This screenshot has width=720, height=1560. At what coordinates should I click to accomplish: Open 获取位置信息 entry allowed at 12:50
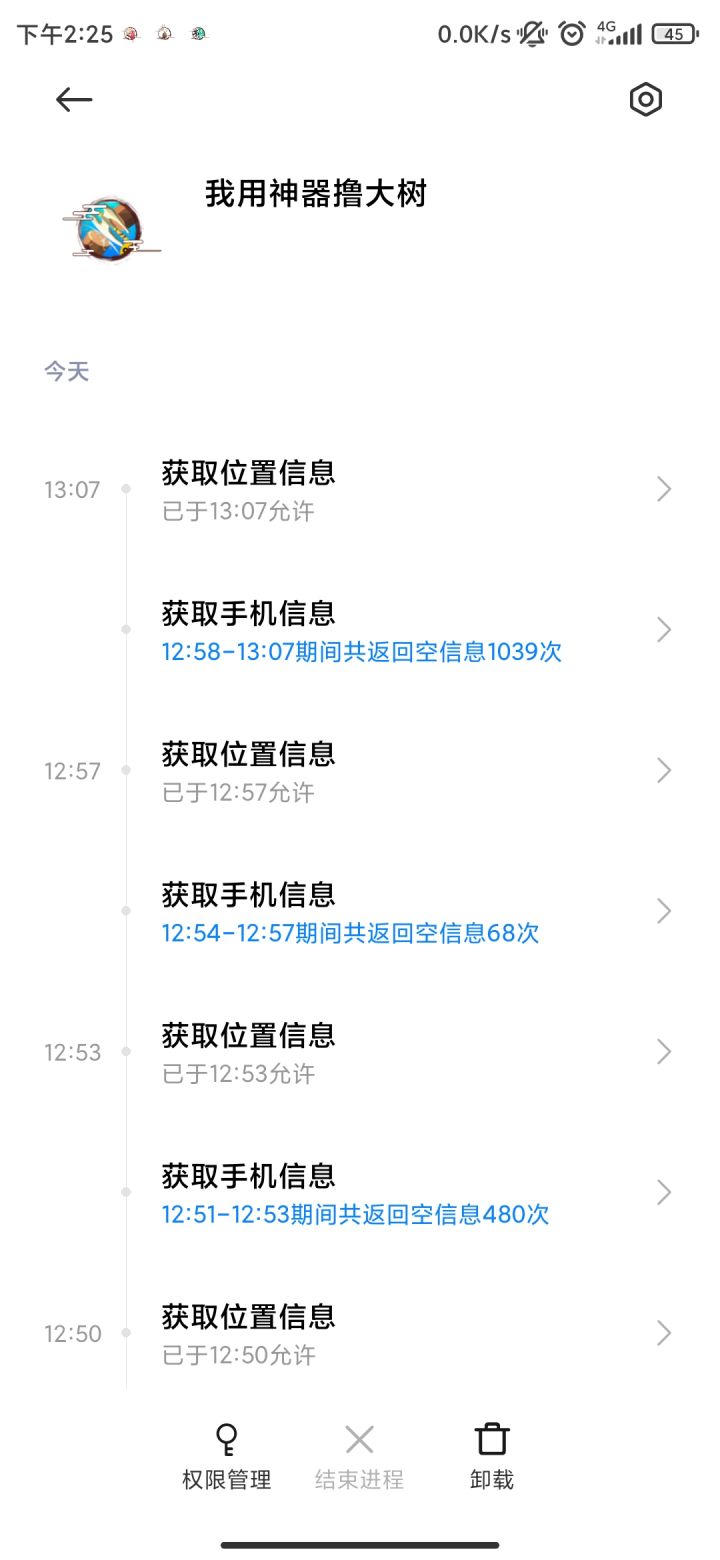[x=400, y=1333]
